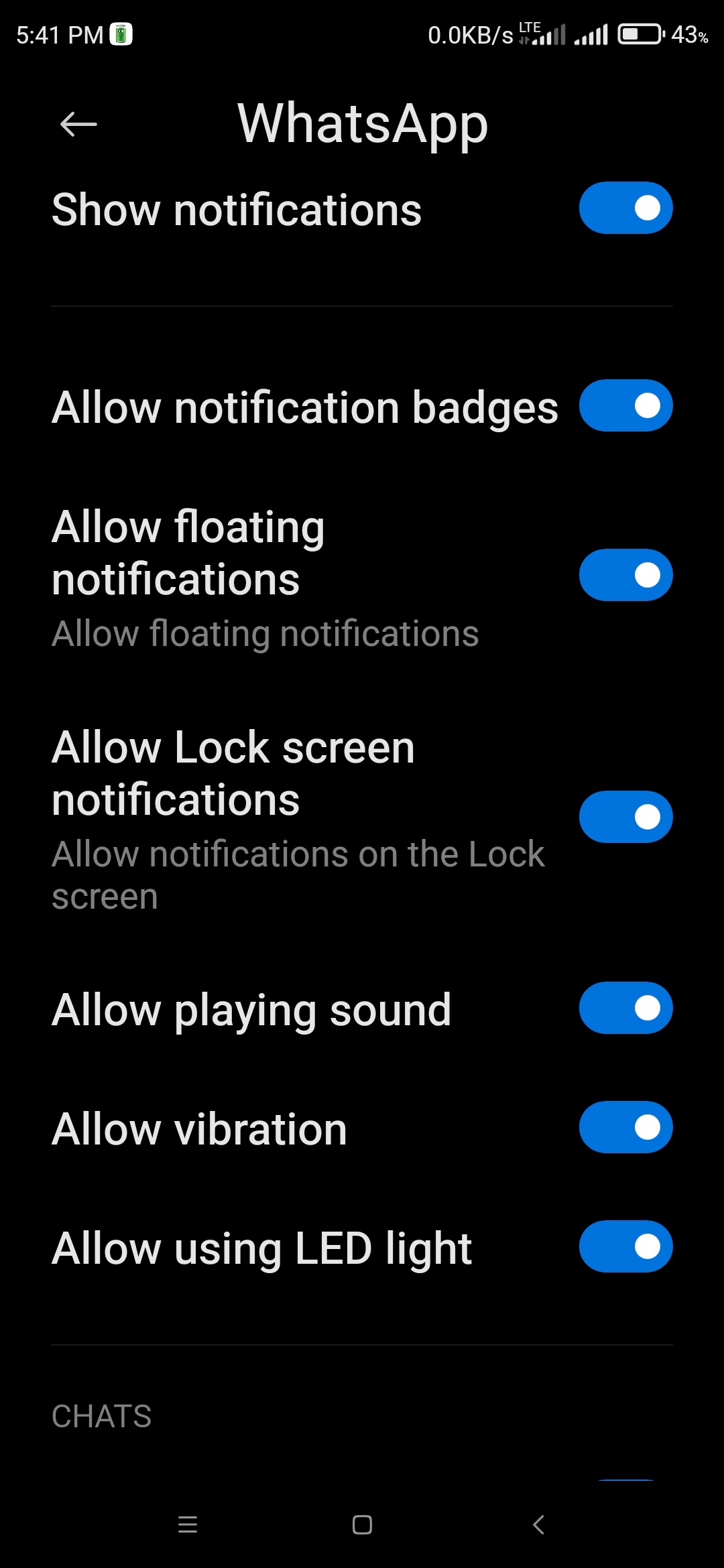The height and width of the screenshot is (1568, 724).
Task: Turn off Show notifications
Action: pyautogui.click(x=625, y=208)
